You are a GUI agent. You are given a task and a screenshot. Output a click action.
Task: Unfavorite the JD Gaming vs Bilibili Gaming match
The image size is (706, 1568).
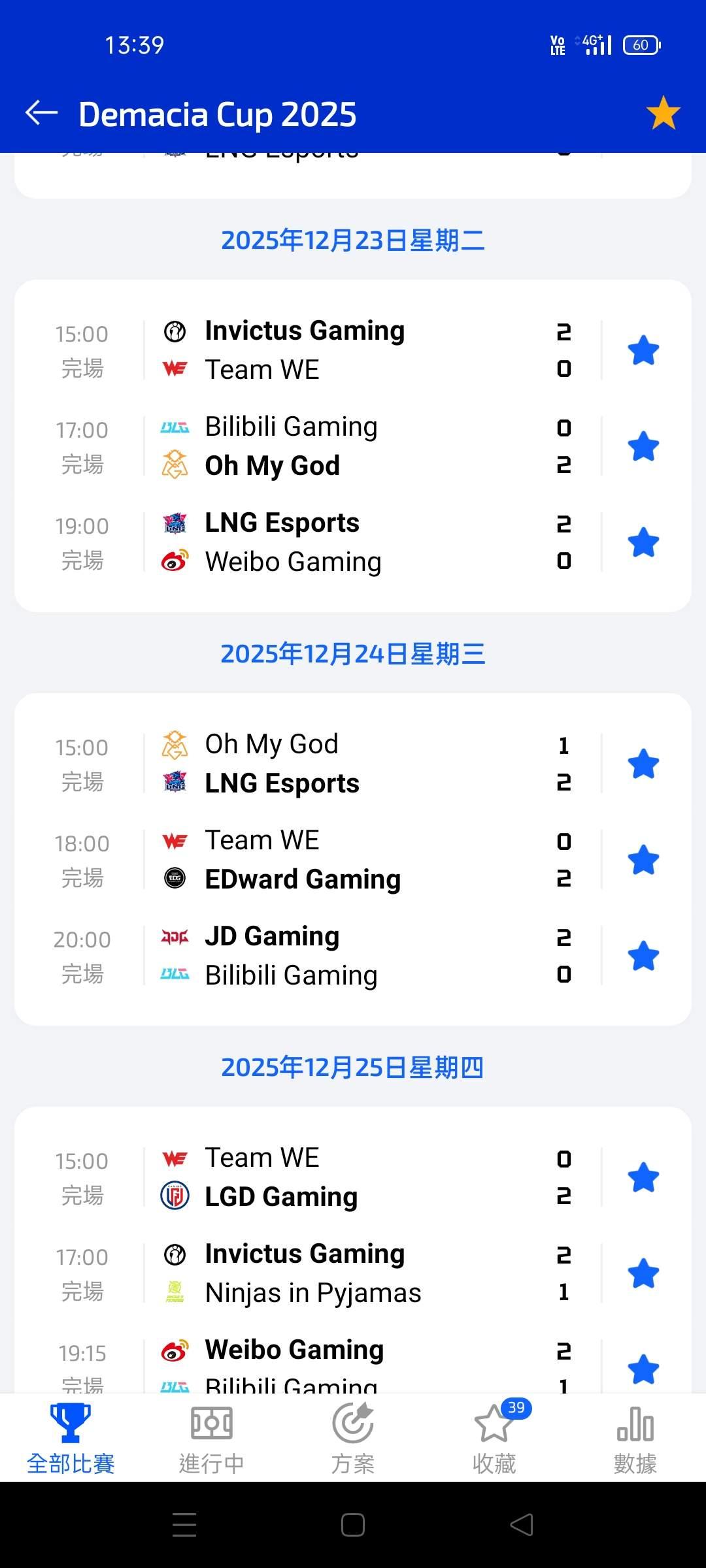[x=643, y=956]
